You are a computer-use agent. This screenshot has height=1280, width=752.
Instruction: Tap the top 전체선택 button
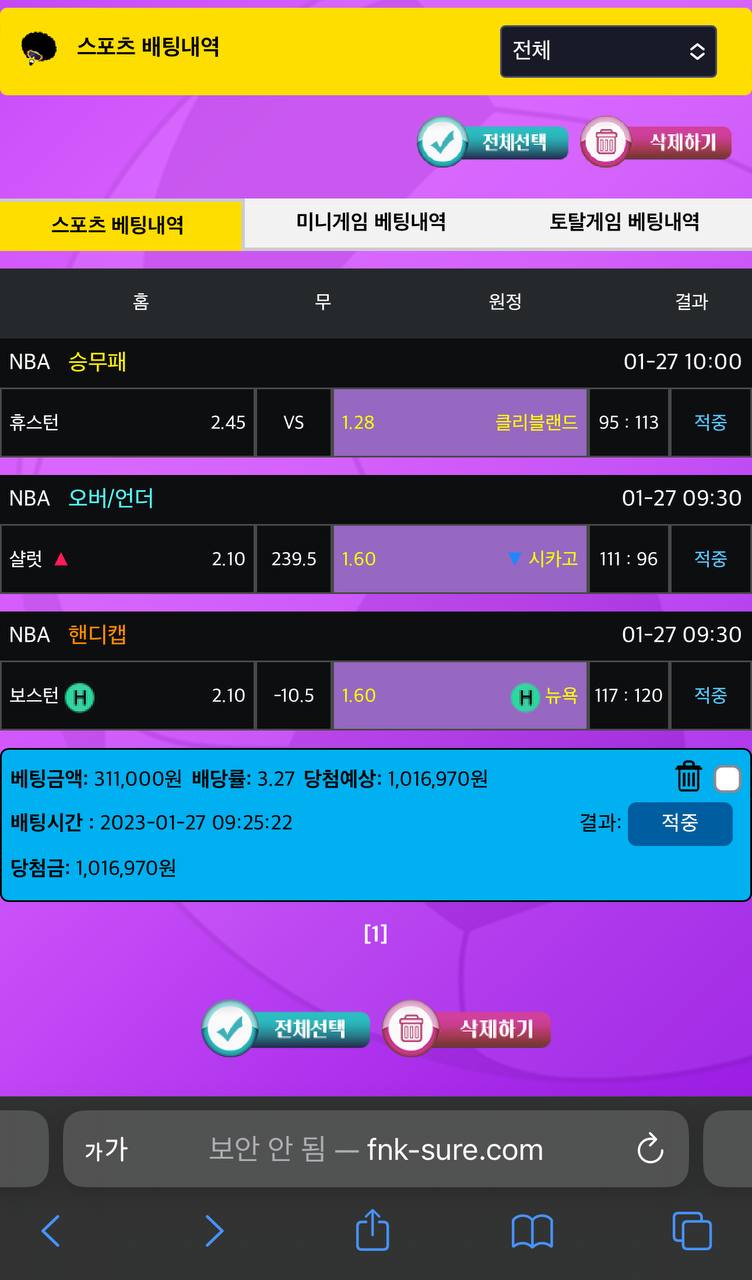click(493, 142)
